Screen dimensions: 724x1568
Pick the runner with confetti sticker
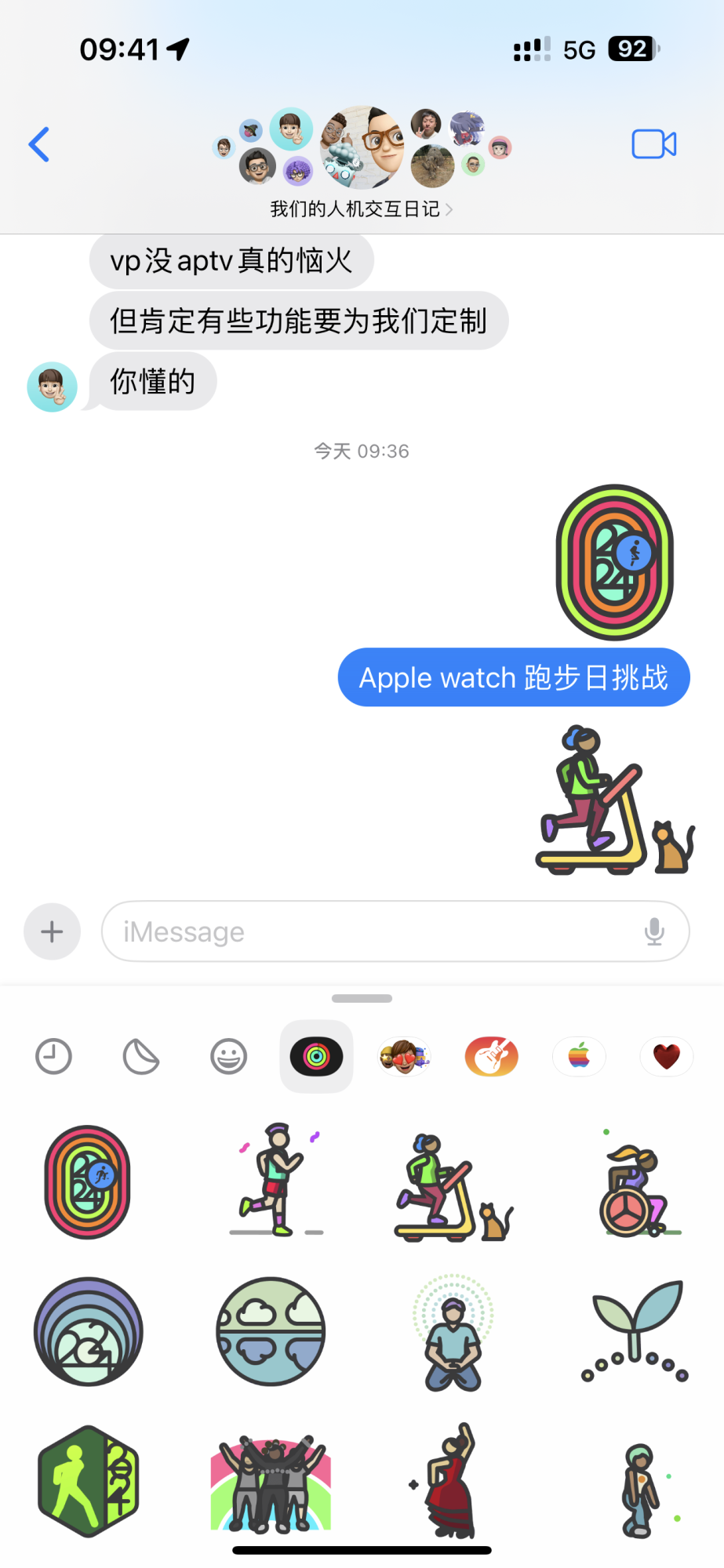276,1180
